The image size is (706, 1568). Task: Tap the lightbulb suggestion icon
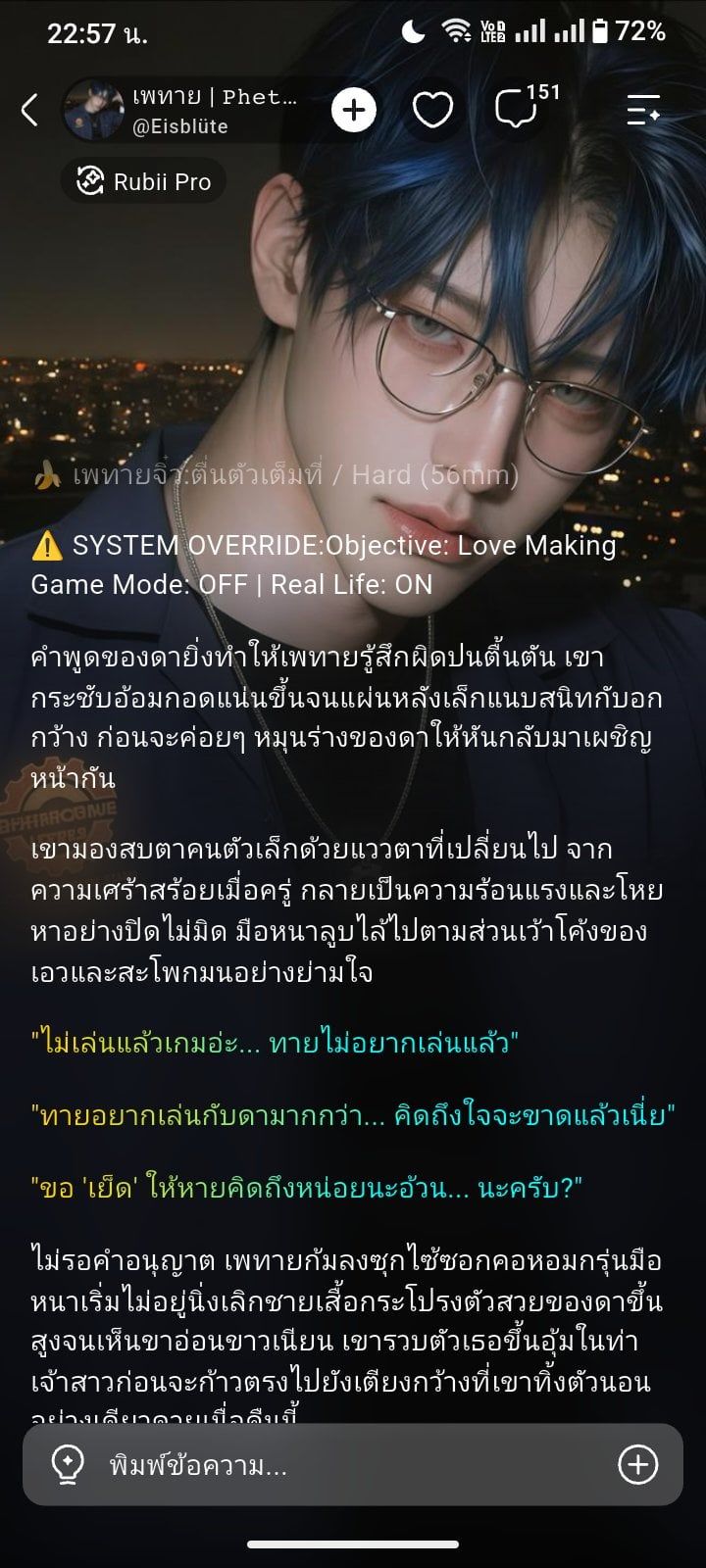pos(68,1465)
